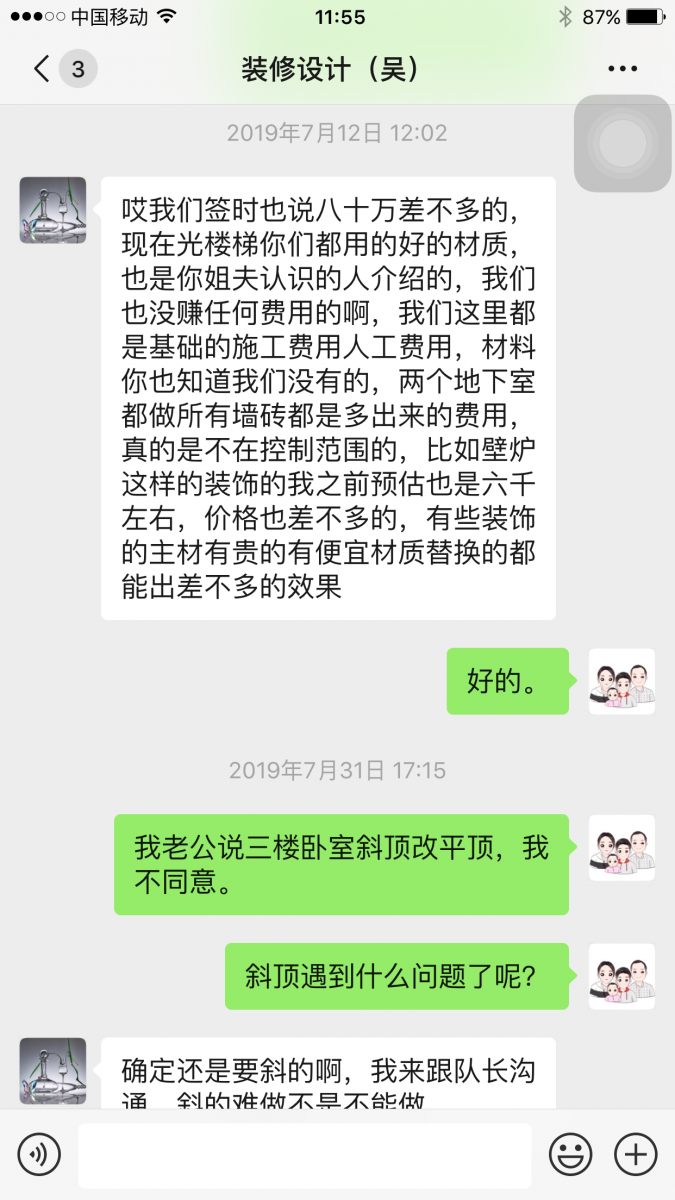
Task: Open contact avatar beside 确定还是要斜的啊 message
Action: click(53, 1070)
